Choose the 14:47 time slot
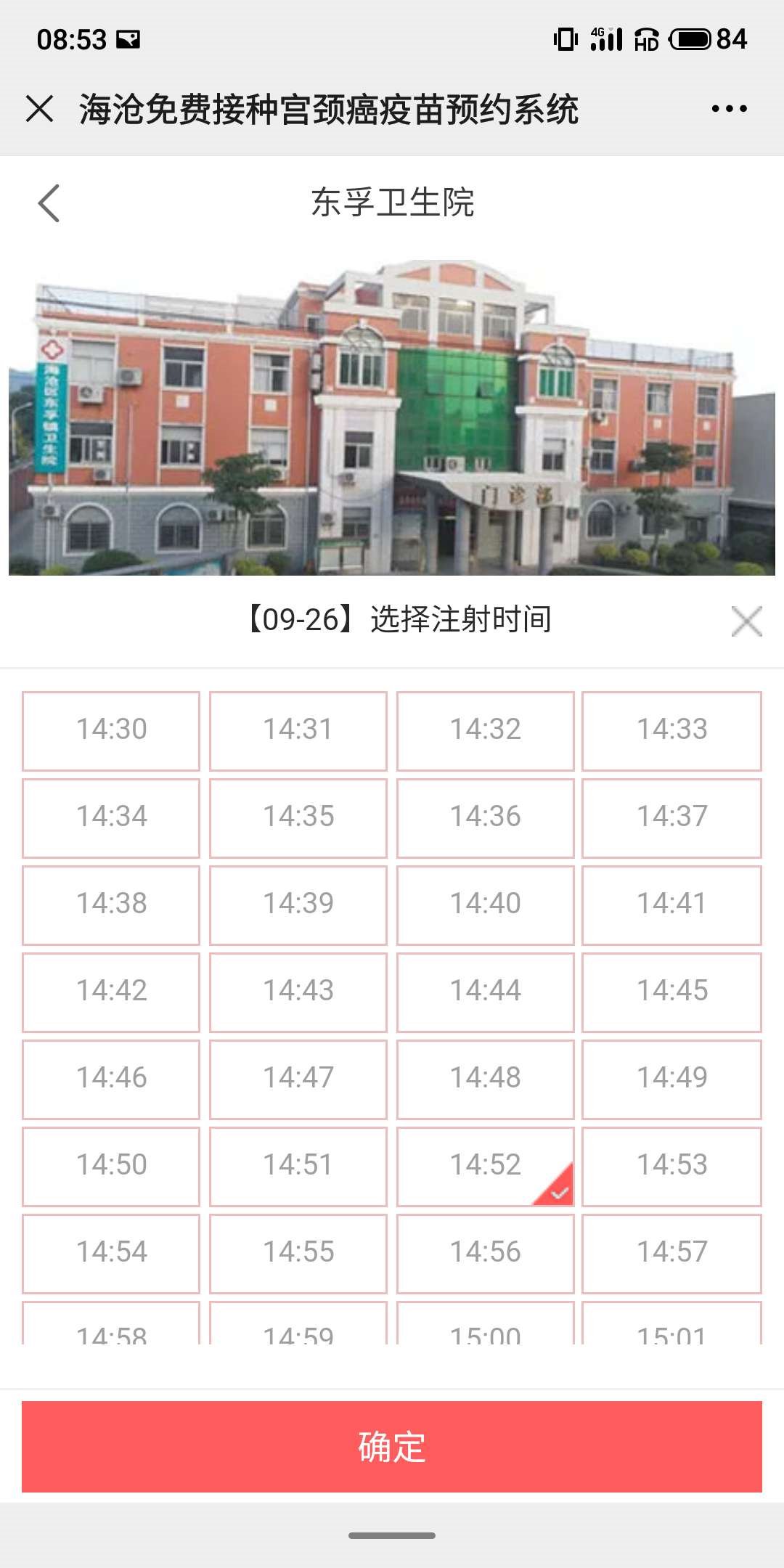 (x=298, y=1079)
